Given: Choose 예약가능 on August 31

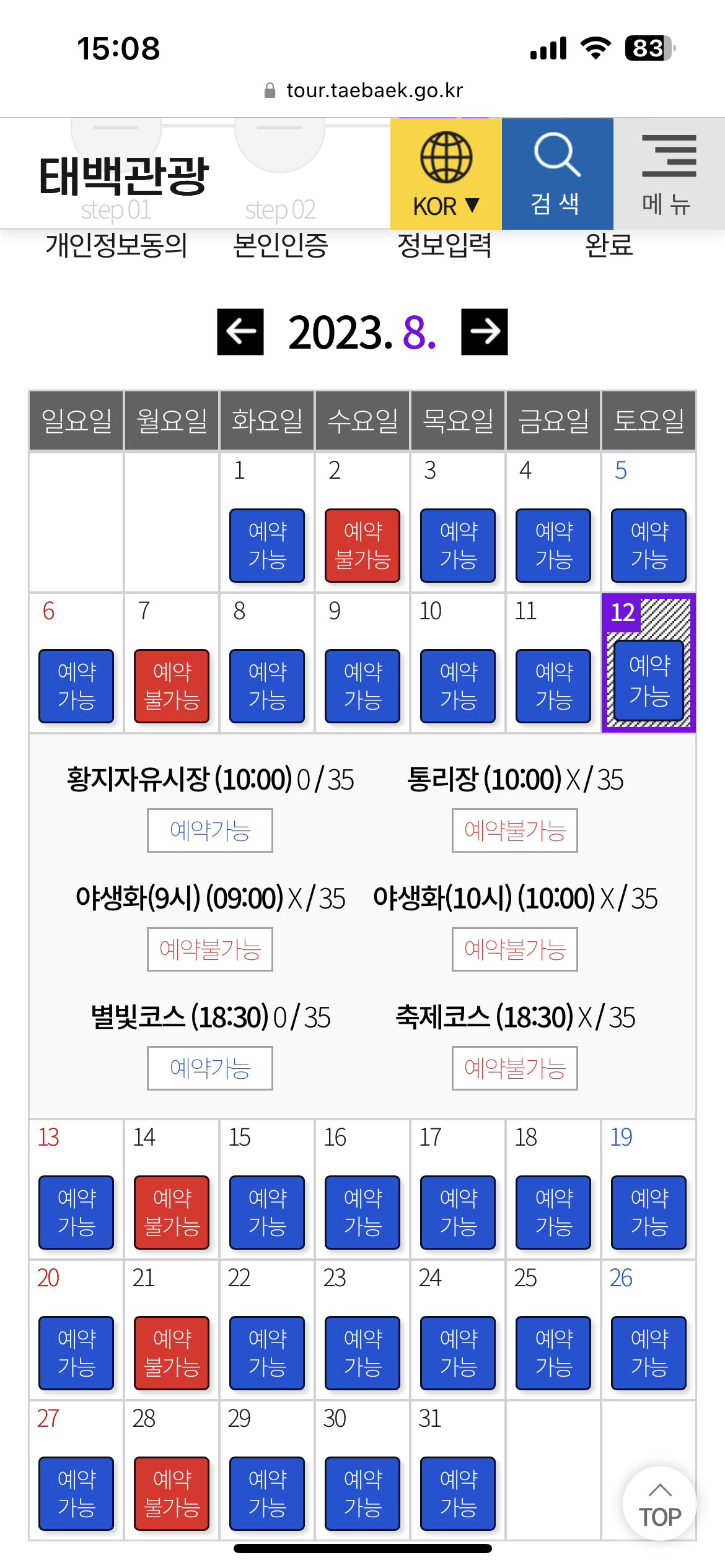Looking at the screenshot, I should [458, 1493].
